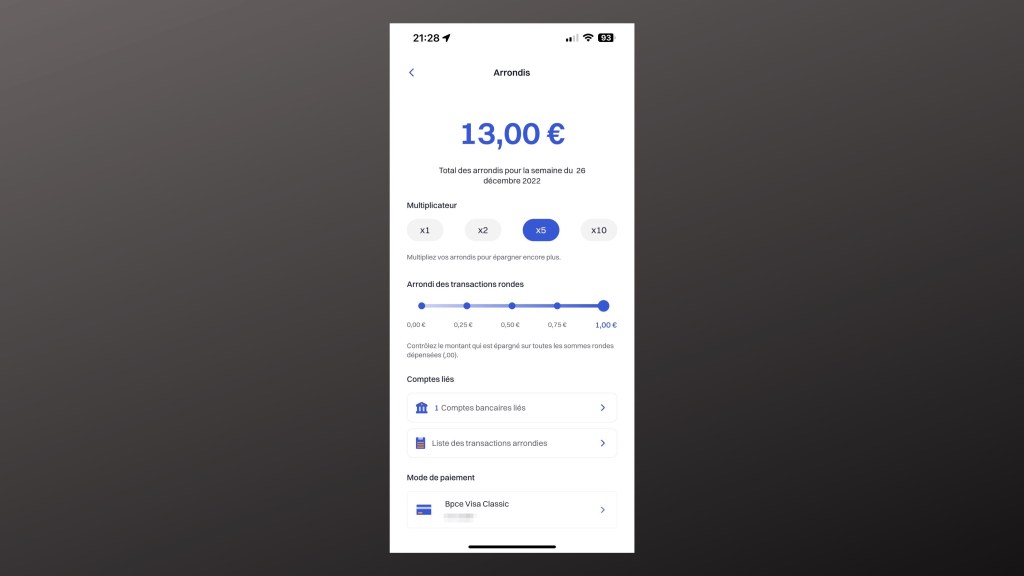Set round-up slider to 1,00 €
Screen dimensions: 1024x576
click(x=603, y=306)
